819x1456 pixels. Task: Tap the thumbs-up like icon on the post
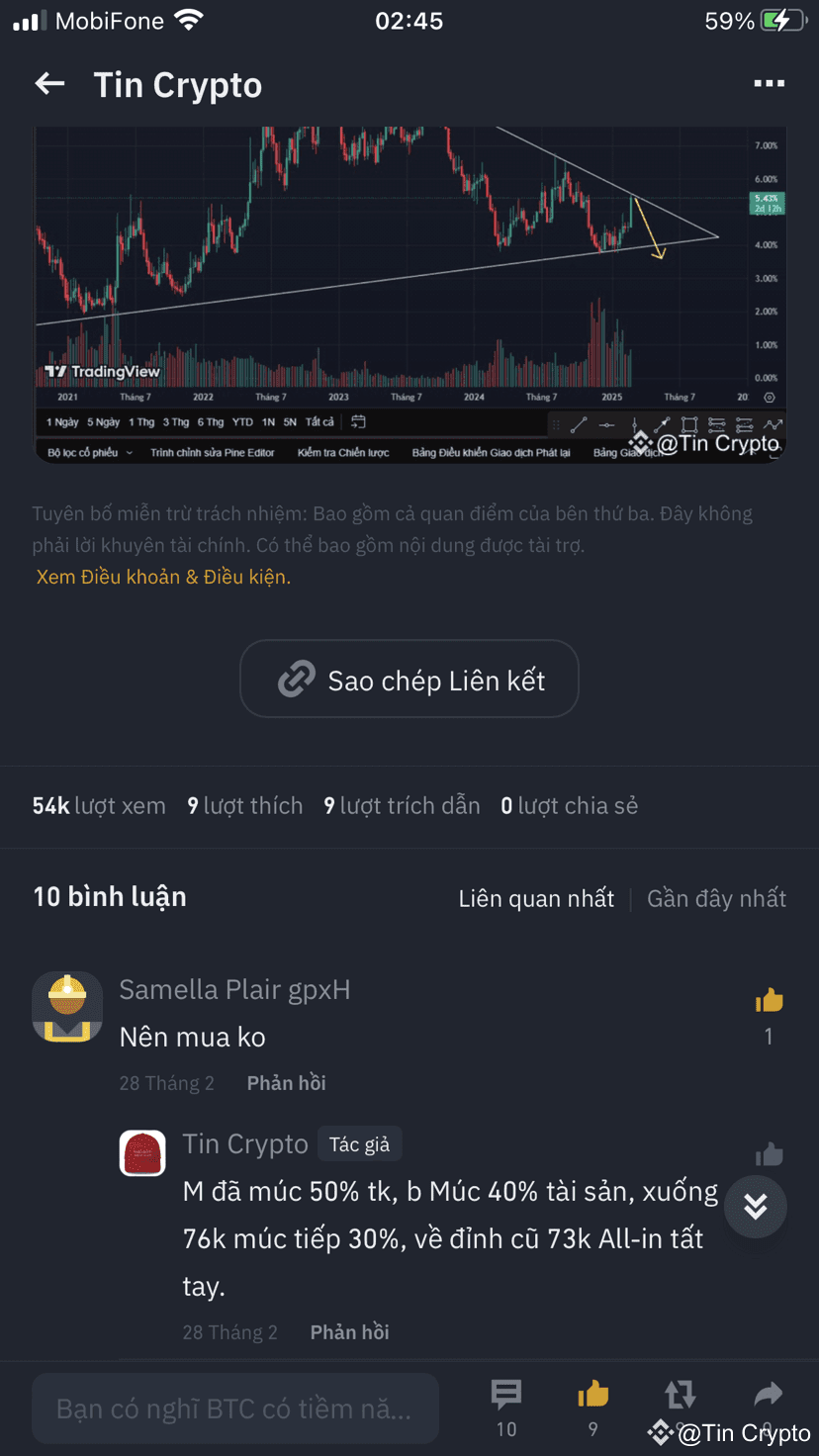click(592, 1394)
